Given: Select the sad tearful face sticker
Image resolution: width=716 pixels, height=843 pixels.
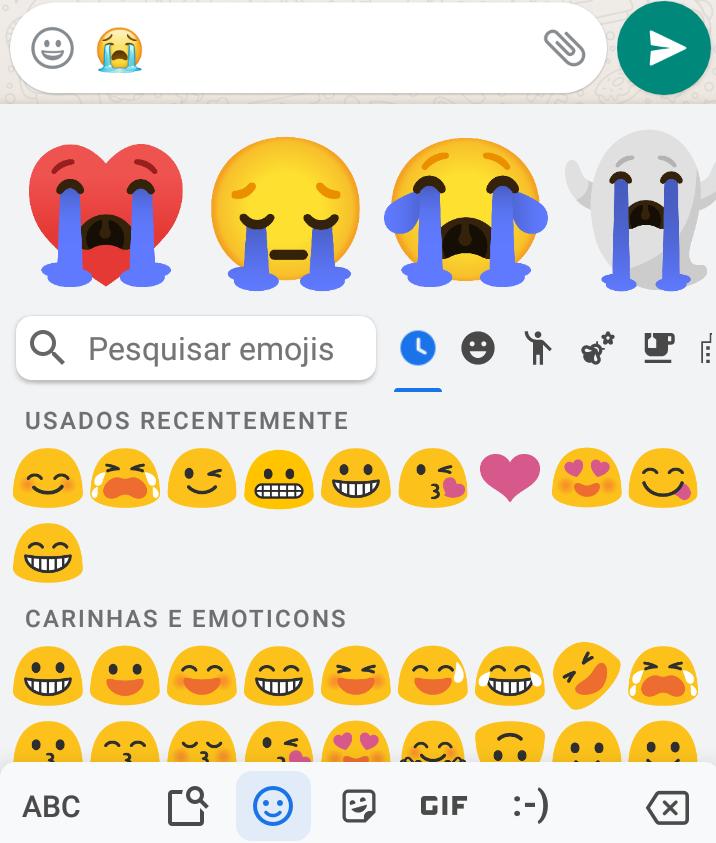Looking at the screenshot, I should pyautogui.click(x=285, y=212).
